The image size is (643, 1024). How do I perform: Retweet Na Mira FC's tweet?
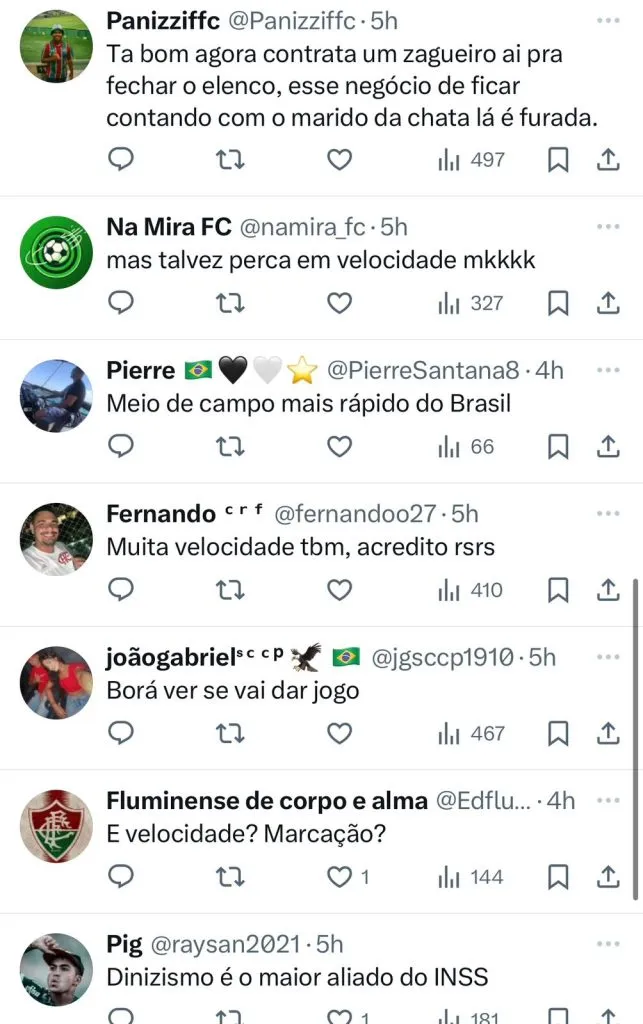coord(230,303)
